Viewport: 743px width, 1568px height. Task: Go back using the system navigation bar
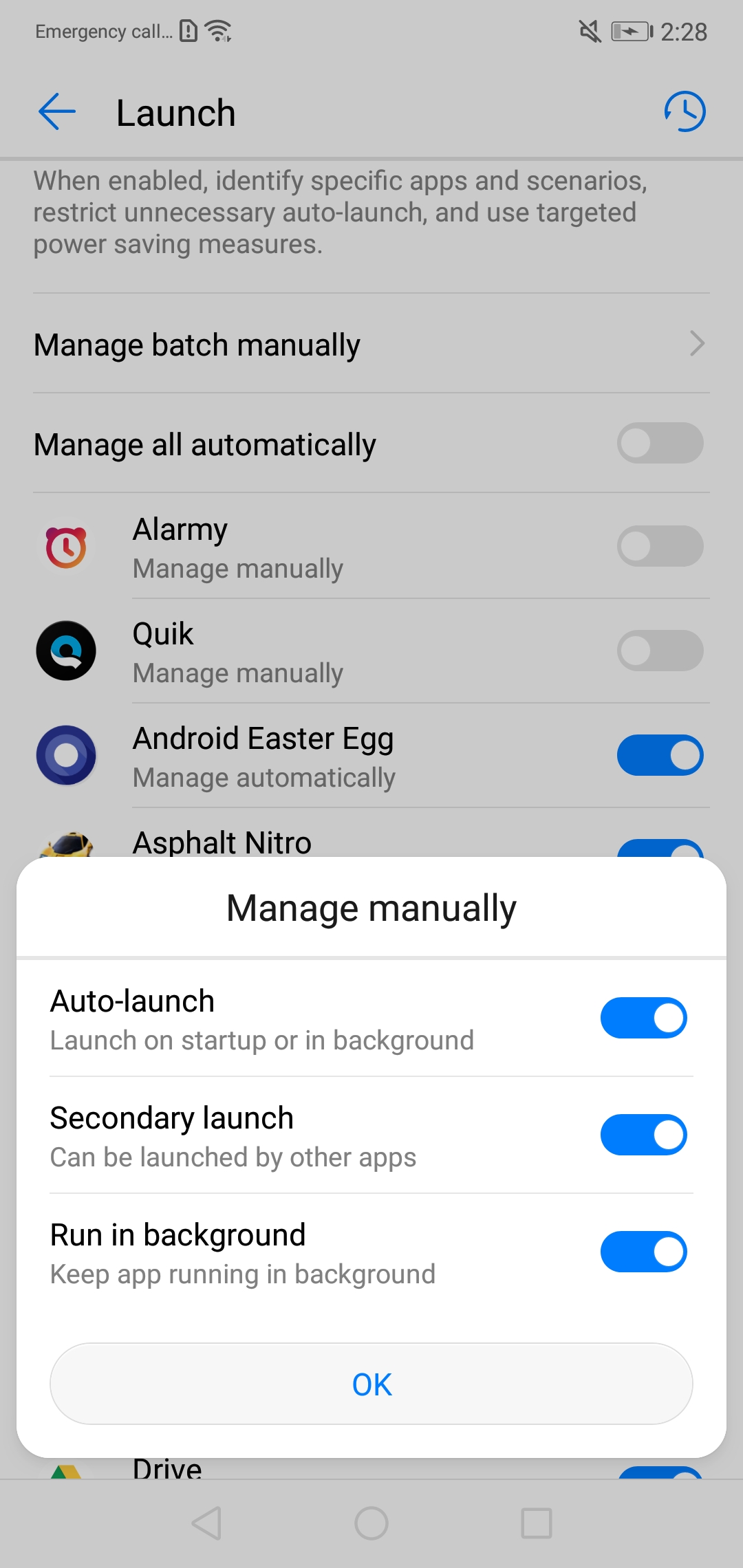[x=206, y=1523]
